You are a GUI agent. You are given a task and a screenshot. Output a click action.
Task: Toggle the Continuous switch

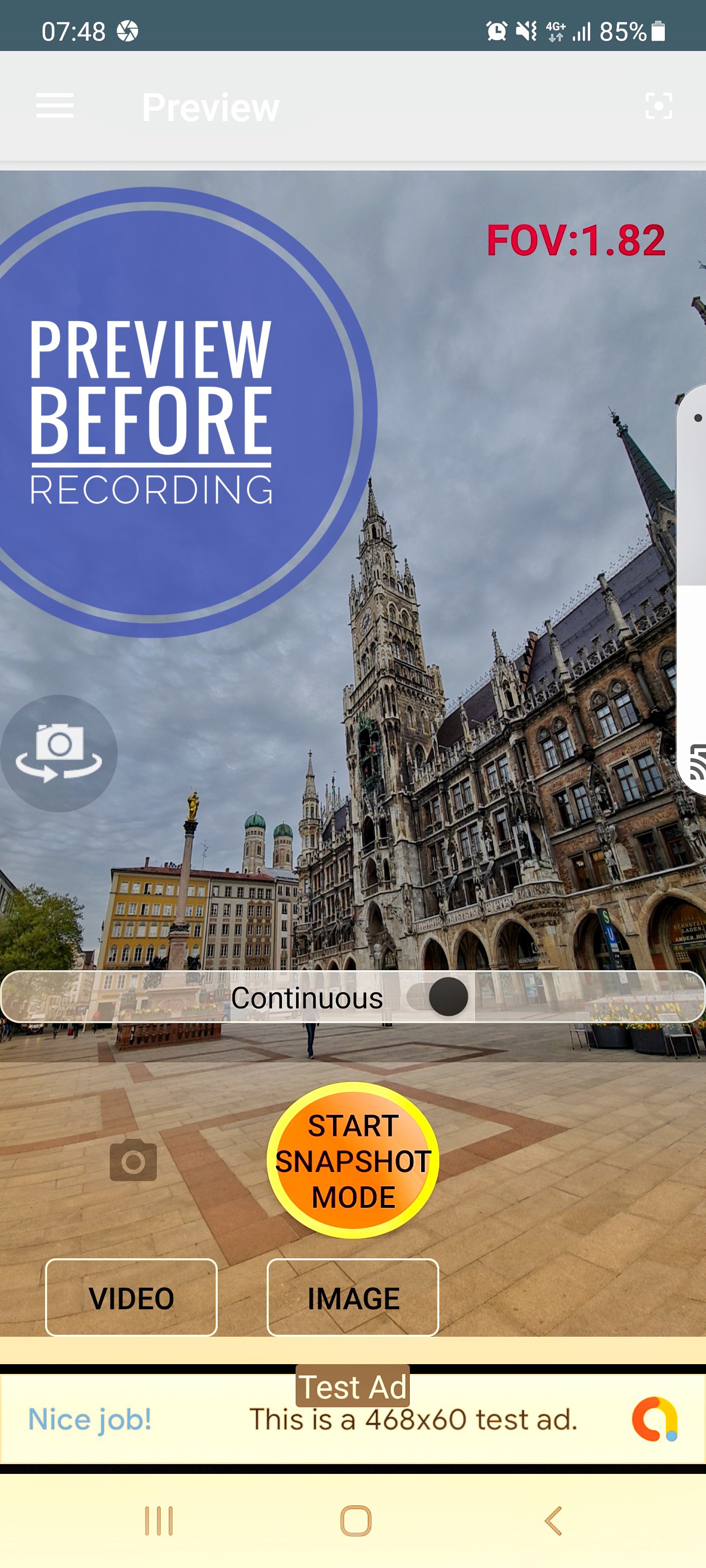click(437, 997)
